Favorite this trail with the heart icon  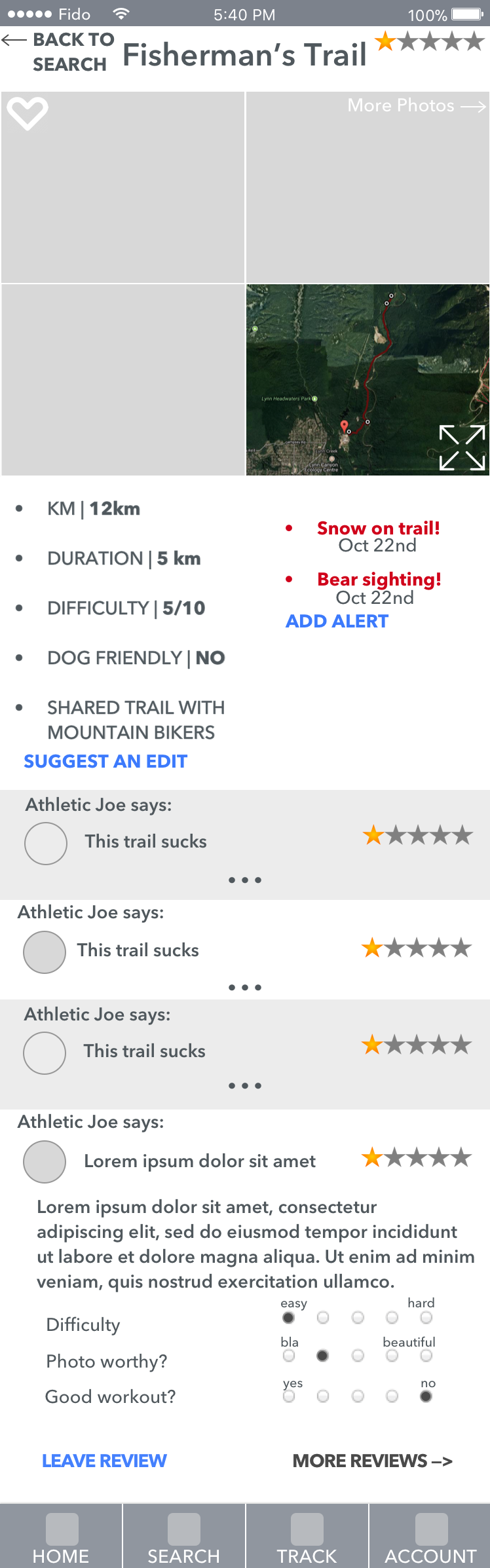click(x=27, y=113)
